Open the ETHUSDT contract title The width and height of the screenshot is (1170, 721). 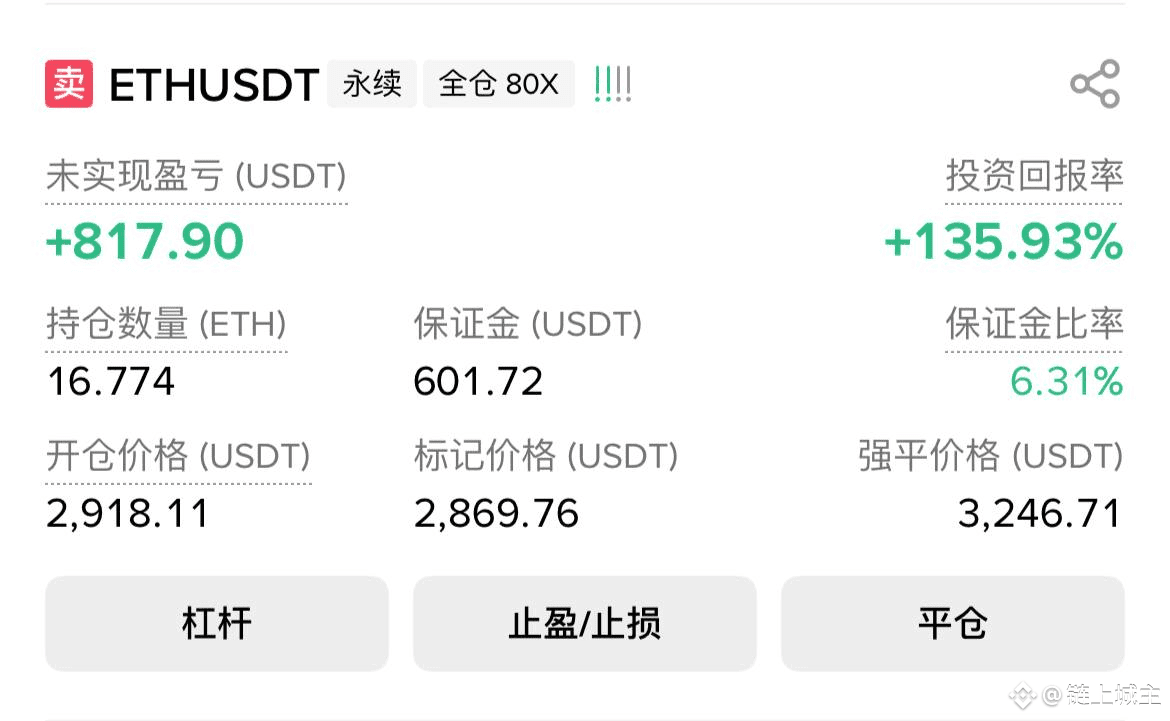click(214, 85)
